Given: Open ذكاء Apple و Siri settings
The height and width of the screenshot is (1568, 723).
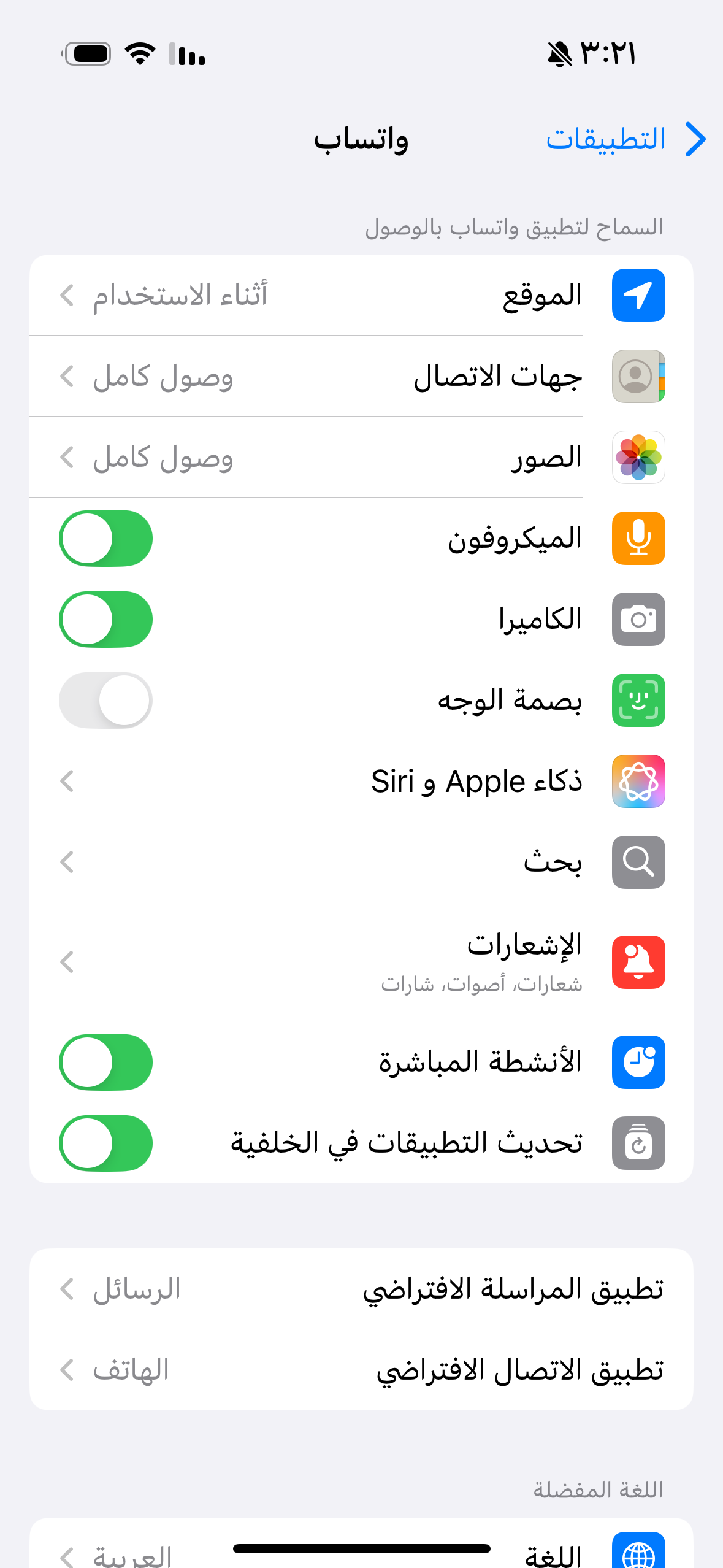Looking at the screenshot, I should [361, 781].
